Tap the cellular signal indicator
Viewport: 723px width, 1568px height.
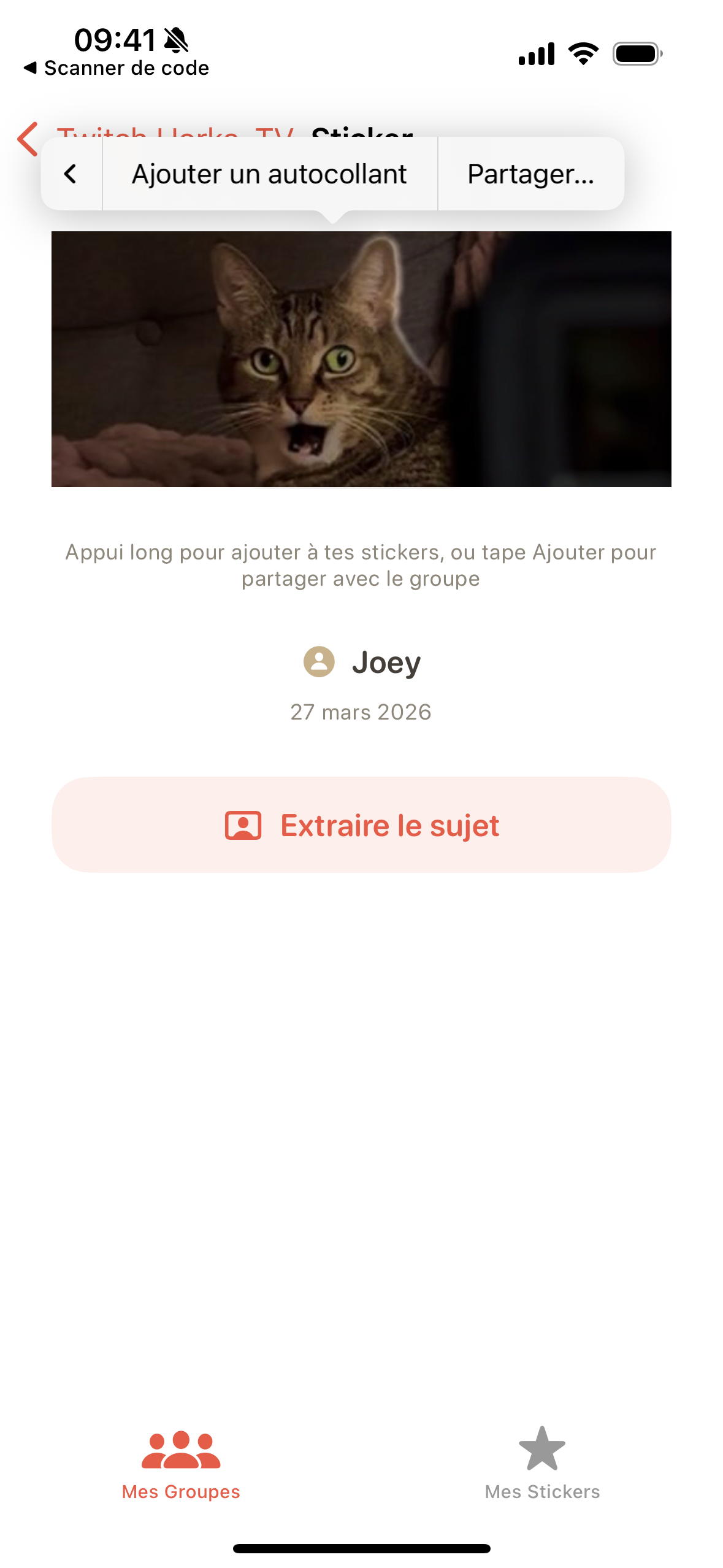537,53
